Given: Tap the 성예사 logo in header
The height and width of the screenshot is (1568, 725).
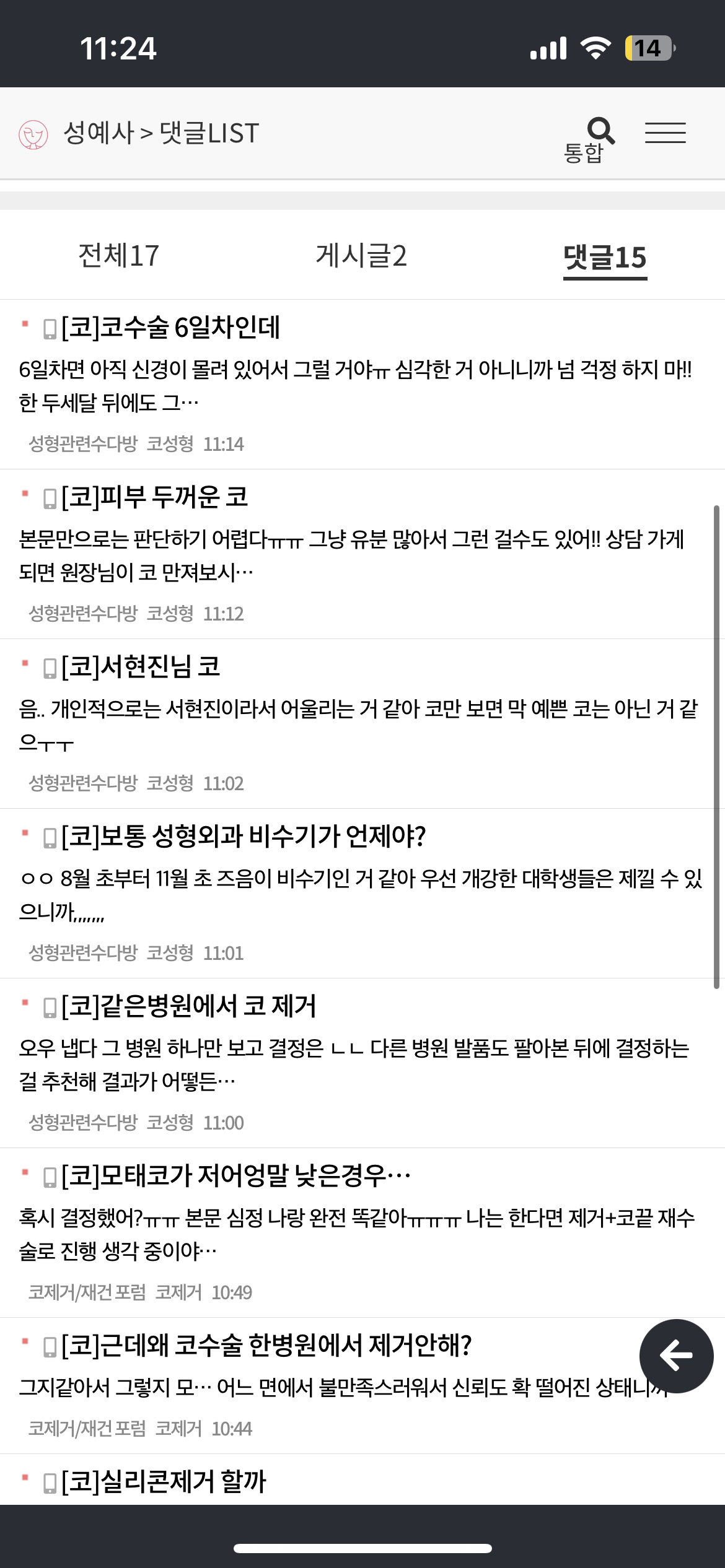Looking at the screenshot, I should pos(33,134).
